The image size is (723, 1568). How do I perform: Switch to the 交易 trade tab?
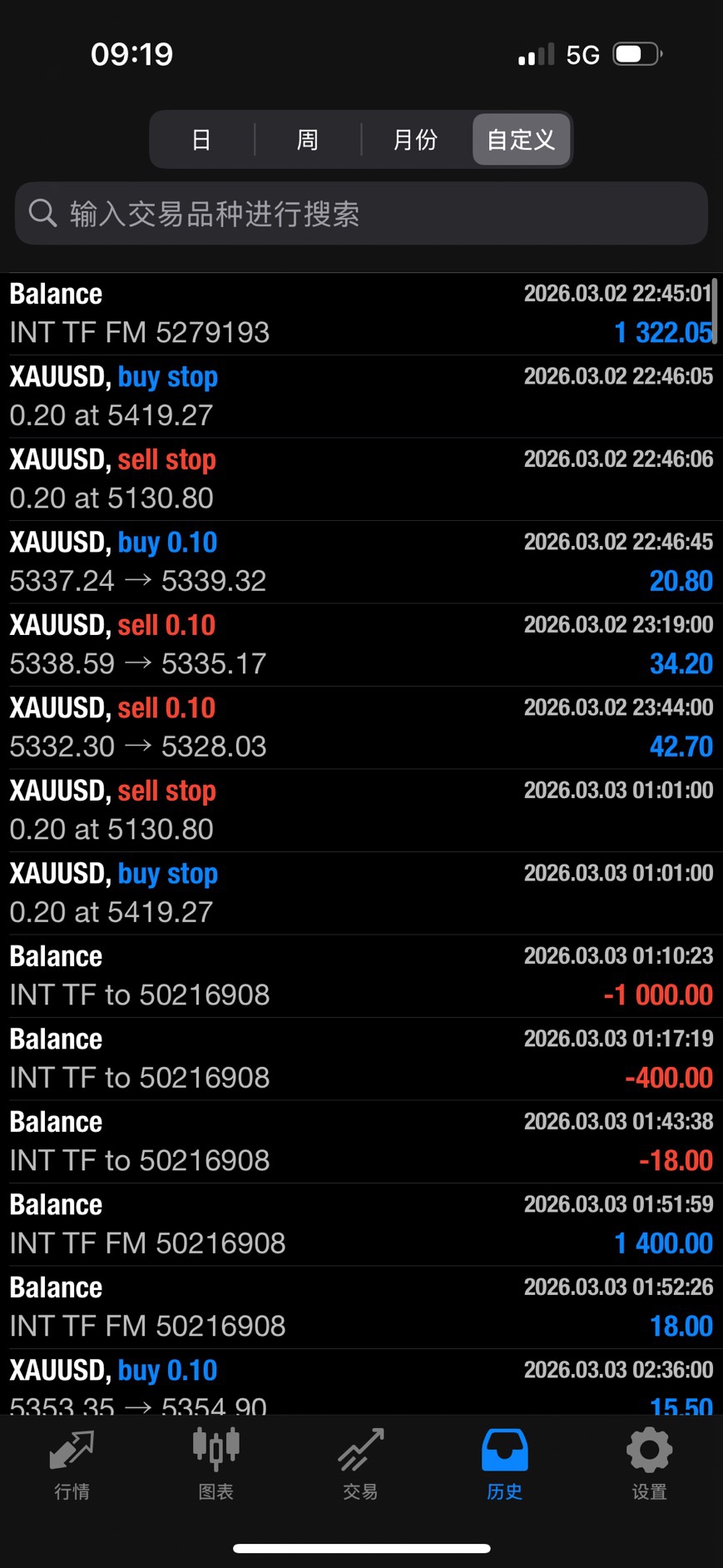(360, 1463)
